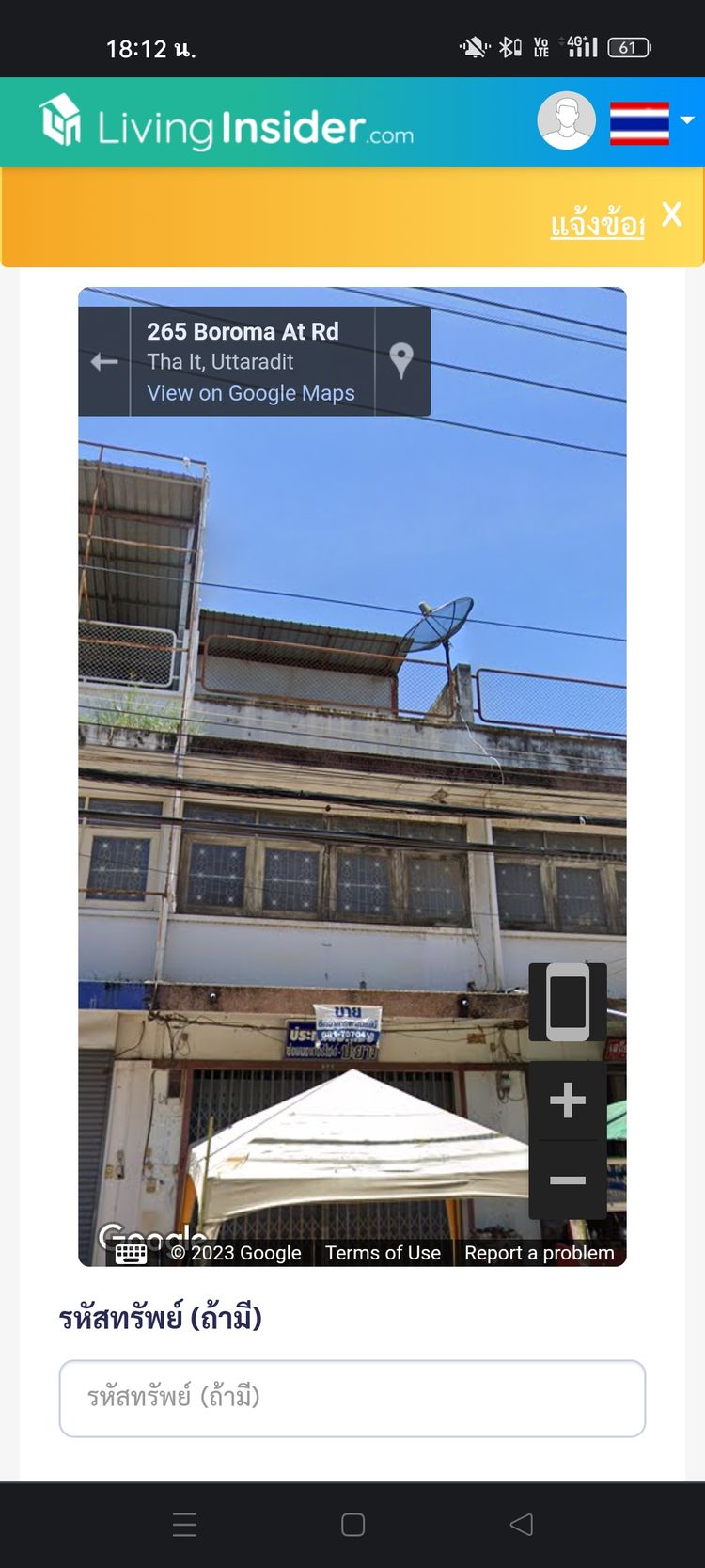Select Report a problem link
705x1568 pixels.
click(x=539, y=1253)
